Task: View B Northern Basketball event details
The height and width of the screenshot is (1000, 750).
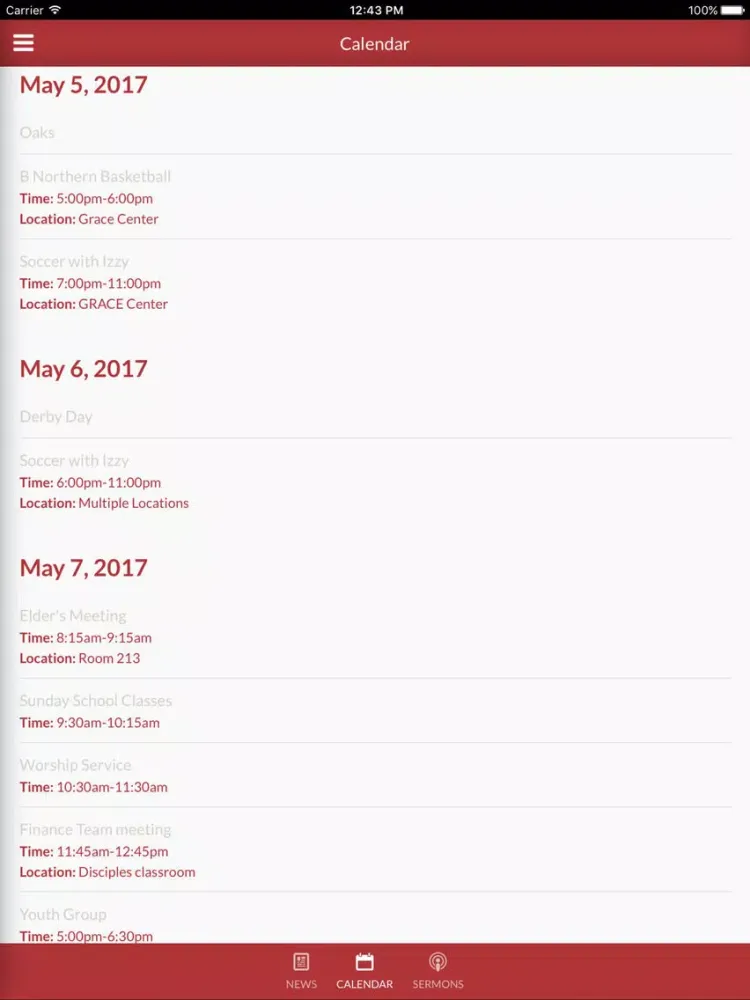Action: [x=96, y=177]
